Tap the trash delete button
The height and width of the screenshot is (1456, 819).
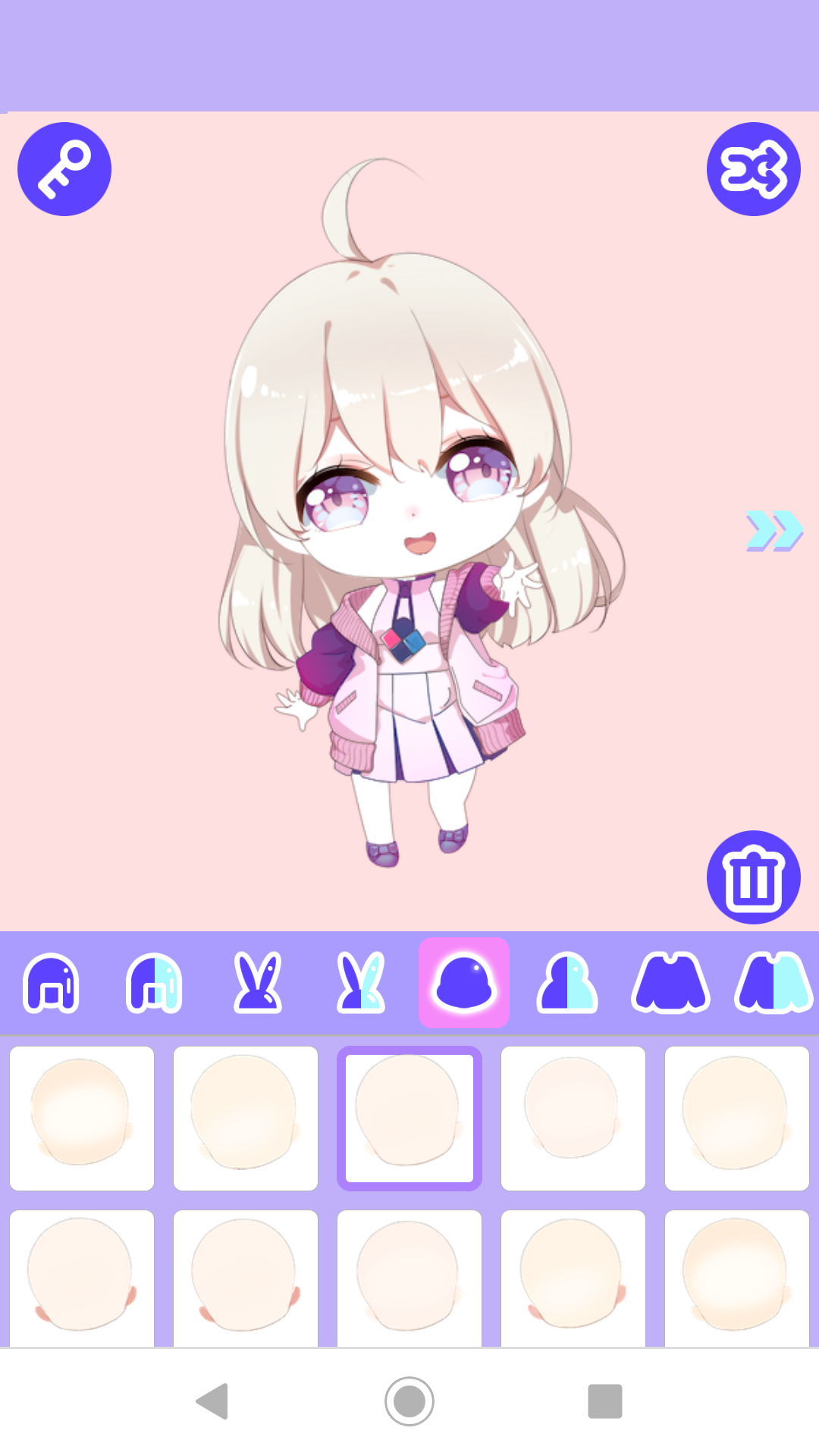point(753,877)
